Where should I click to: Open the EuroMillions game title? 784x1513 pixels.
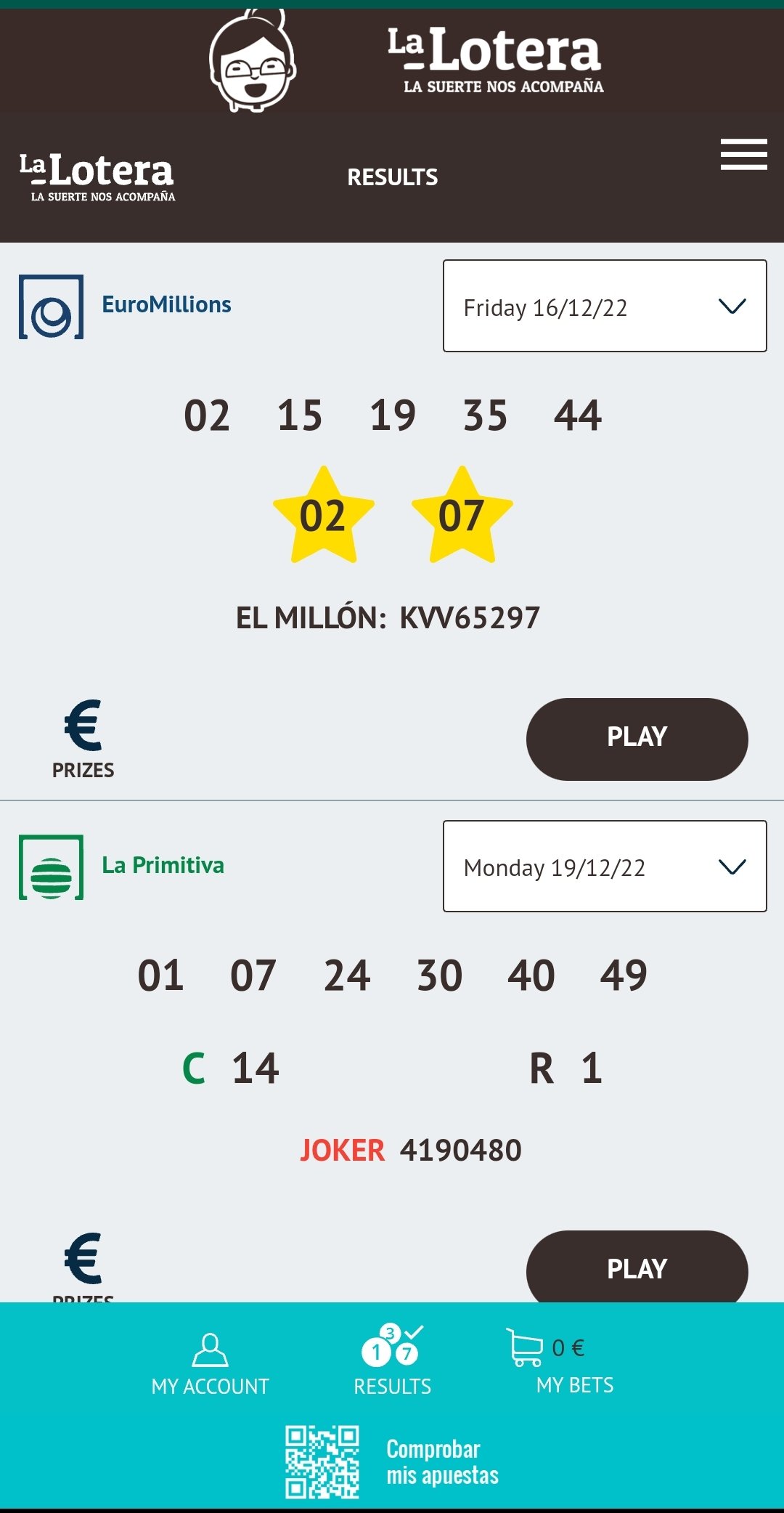166,304
